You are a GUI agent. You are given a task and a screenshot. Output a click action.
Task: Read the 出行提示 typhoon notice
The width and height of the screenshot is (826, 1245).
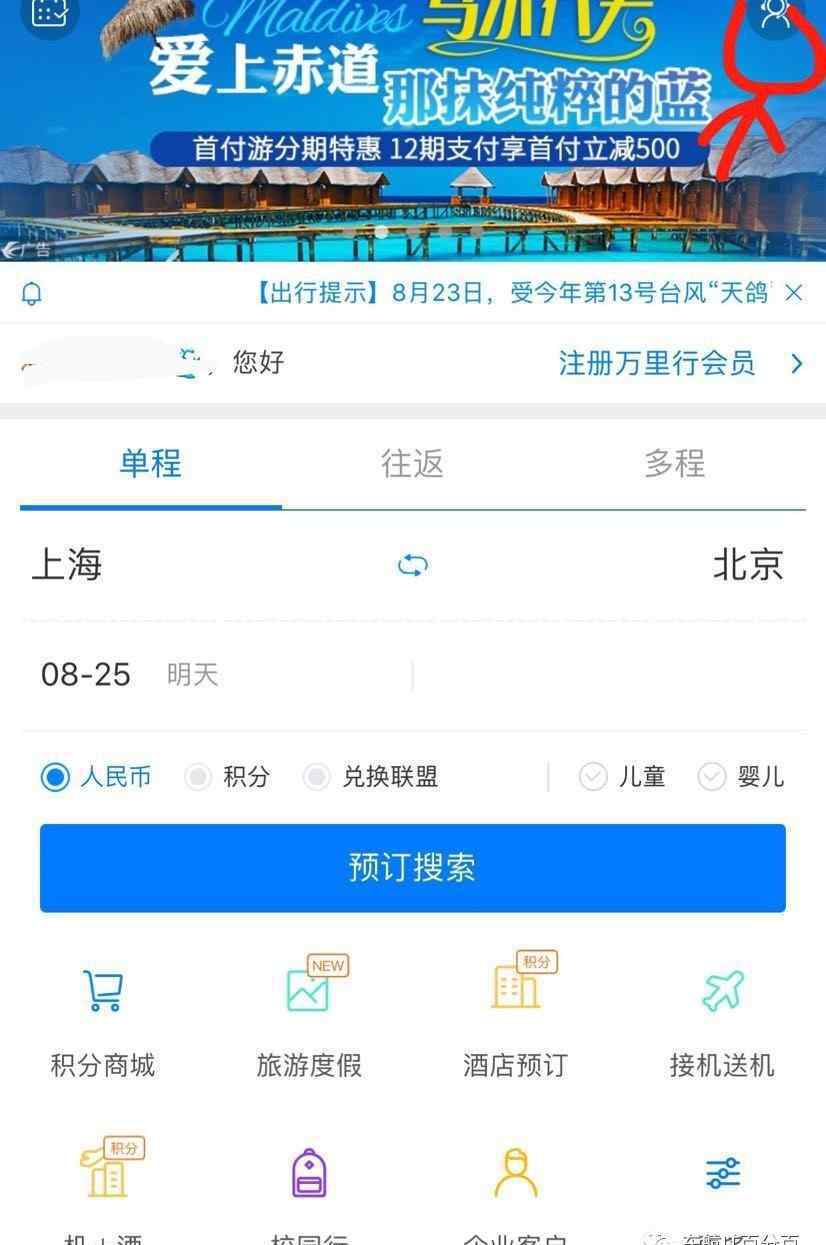coord(510,293)
